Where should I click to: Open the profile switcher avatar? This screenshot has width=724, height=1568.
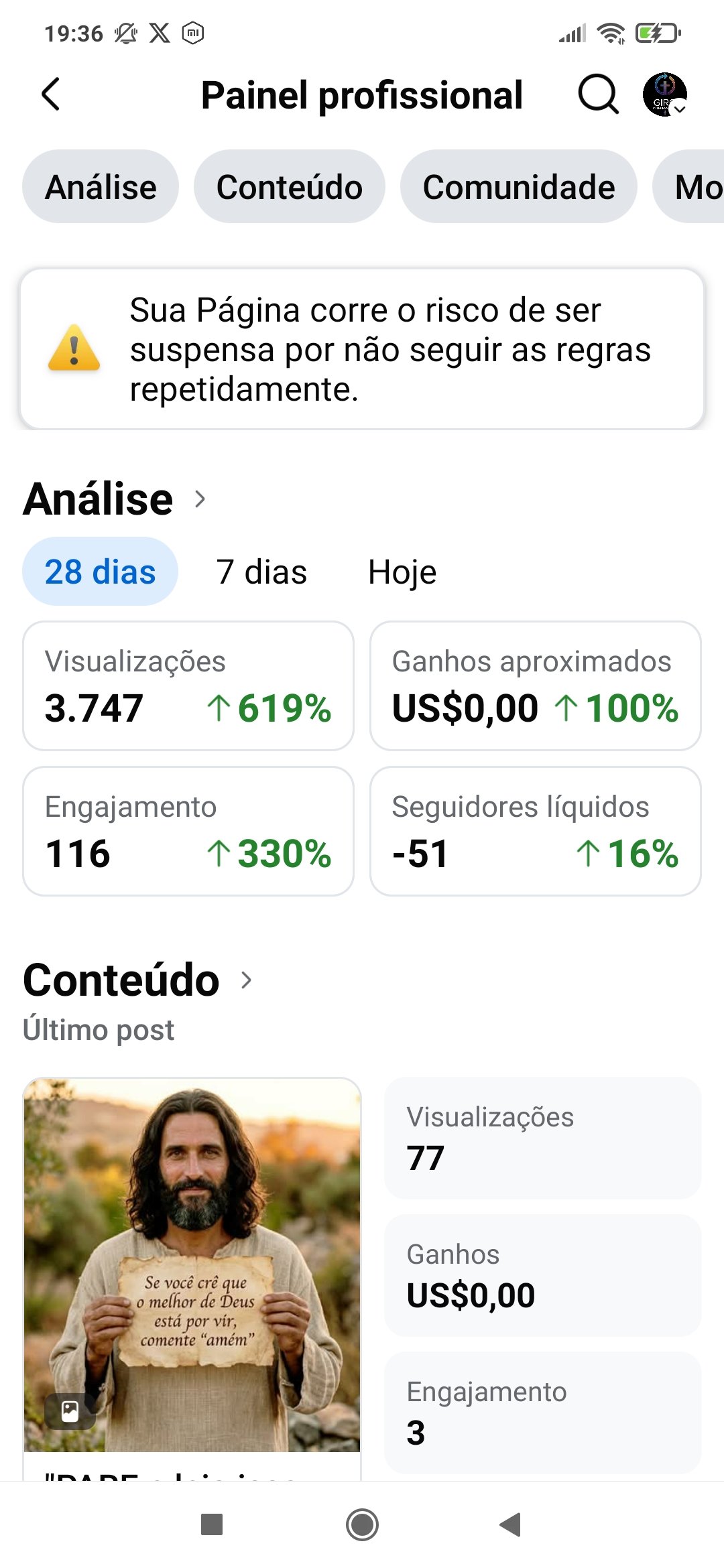click(x=664, y=94)
